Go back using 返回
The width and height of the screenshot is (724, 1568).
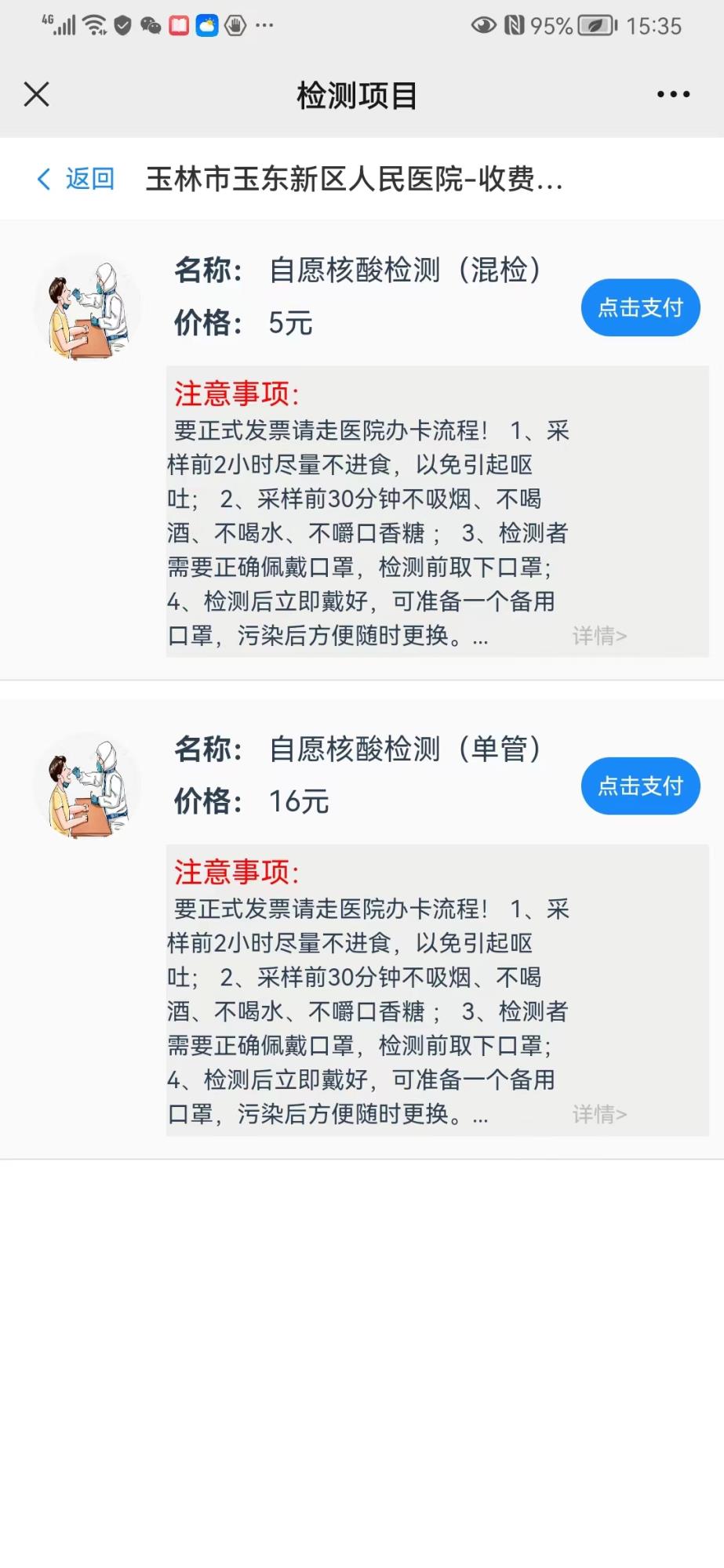tap(77, 180)
